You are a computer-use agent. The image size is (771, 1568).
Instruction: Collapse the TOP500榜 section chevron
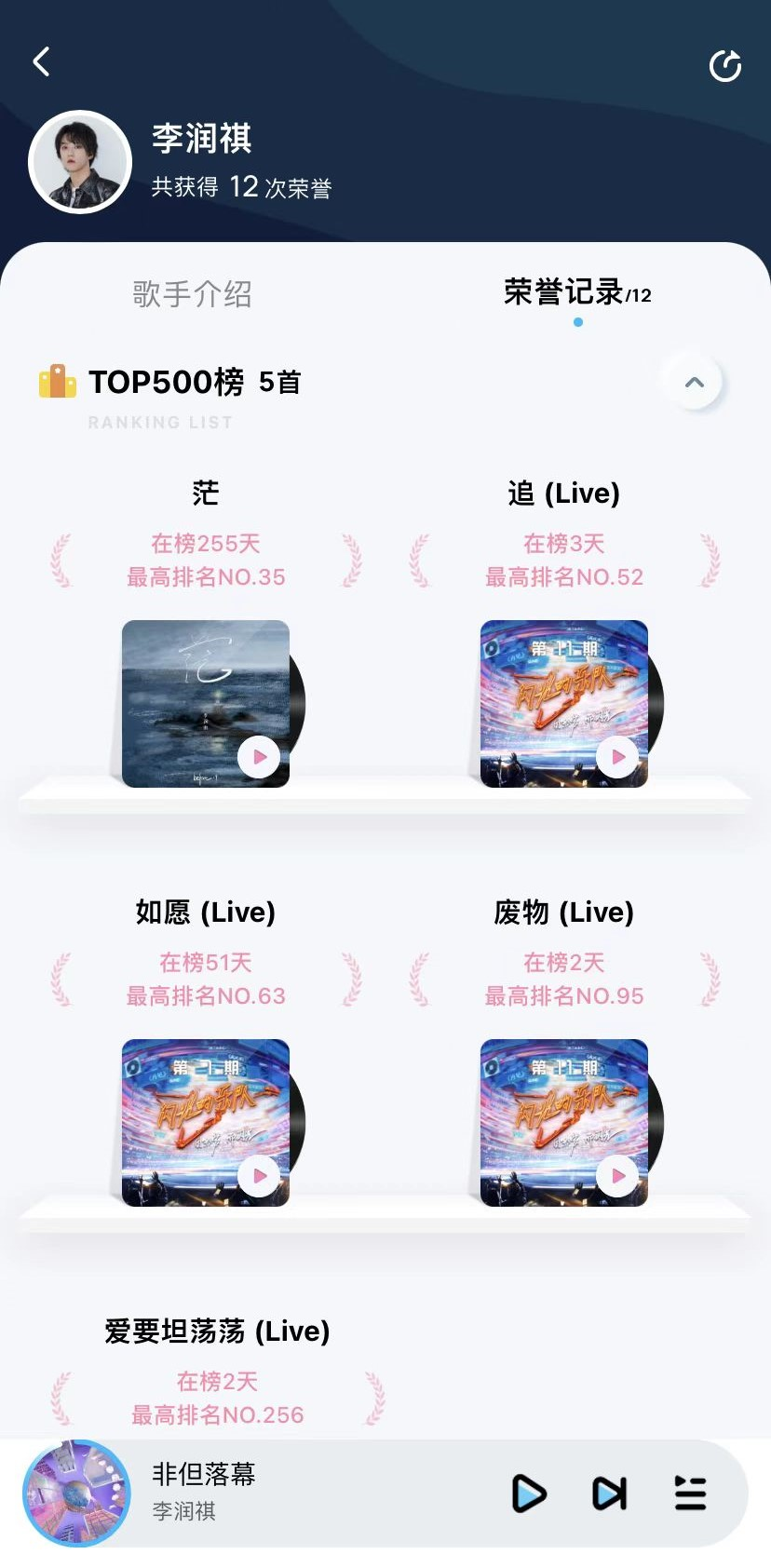click(693, 382)
